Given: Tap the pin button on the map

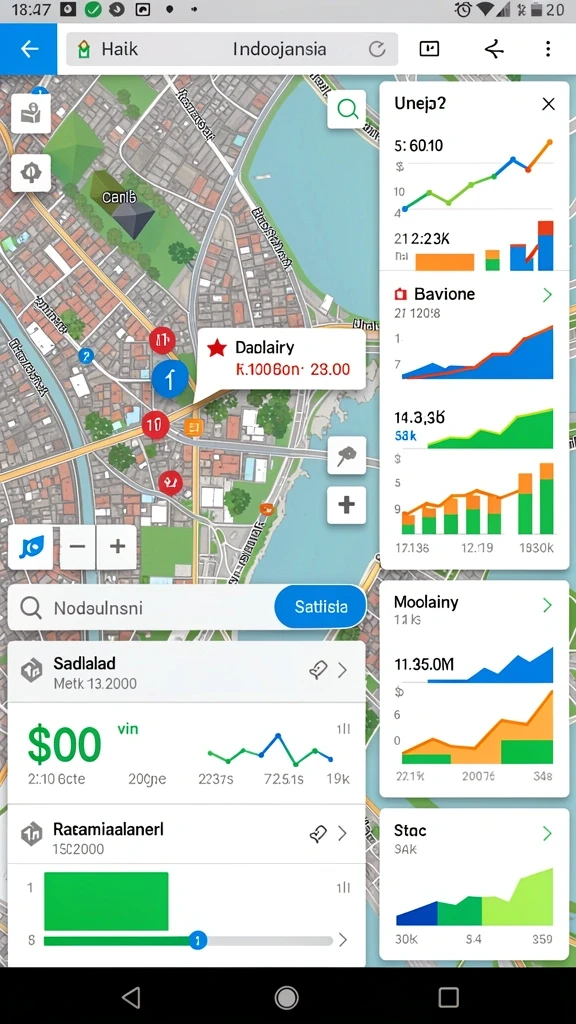Looking at the screenshot, I should pyautogui.click(x=346, y=456).
